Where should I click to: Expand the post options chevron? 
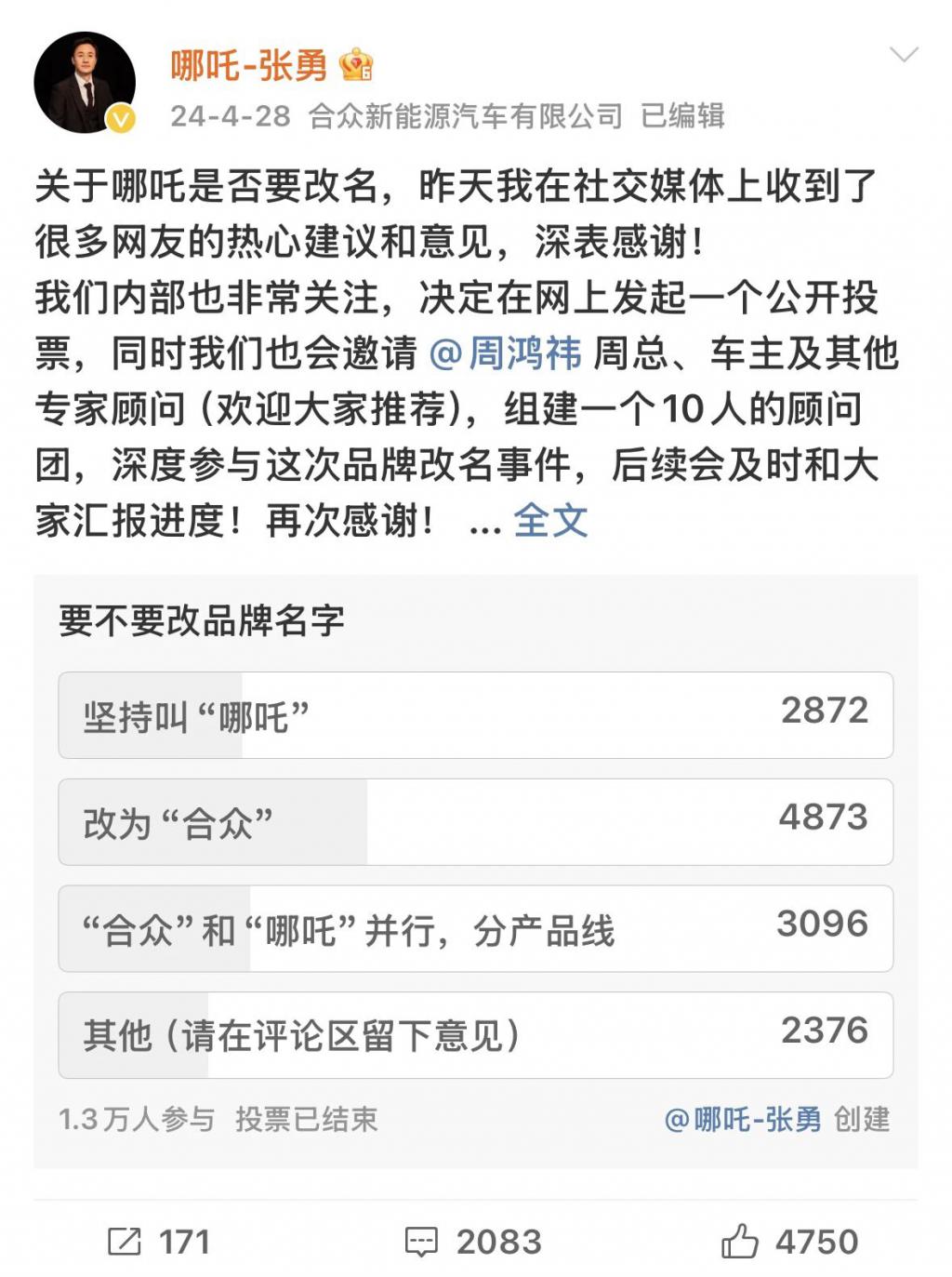(x=903, y=55)
